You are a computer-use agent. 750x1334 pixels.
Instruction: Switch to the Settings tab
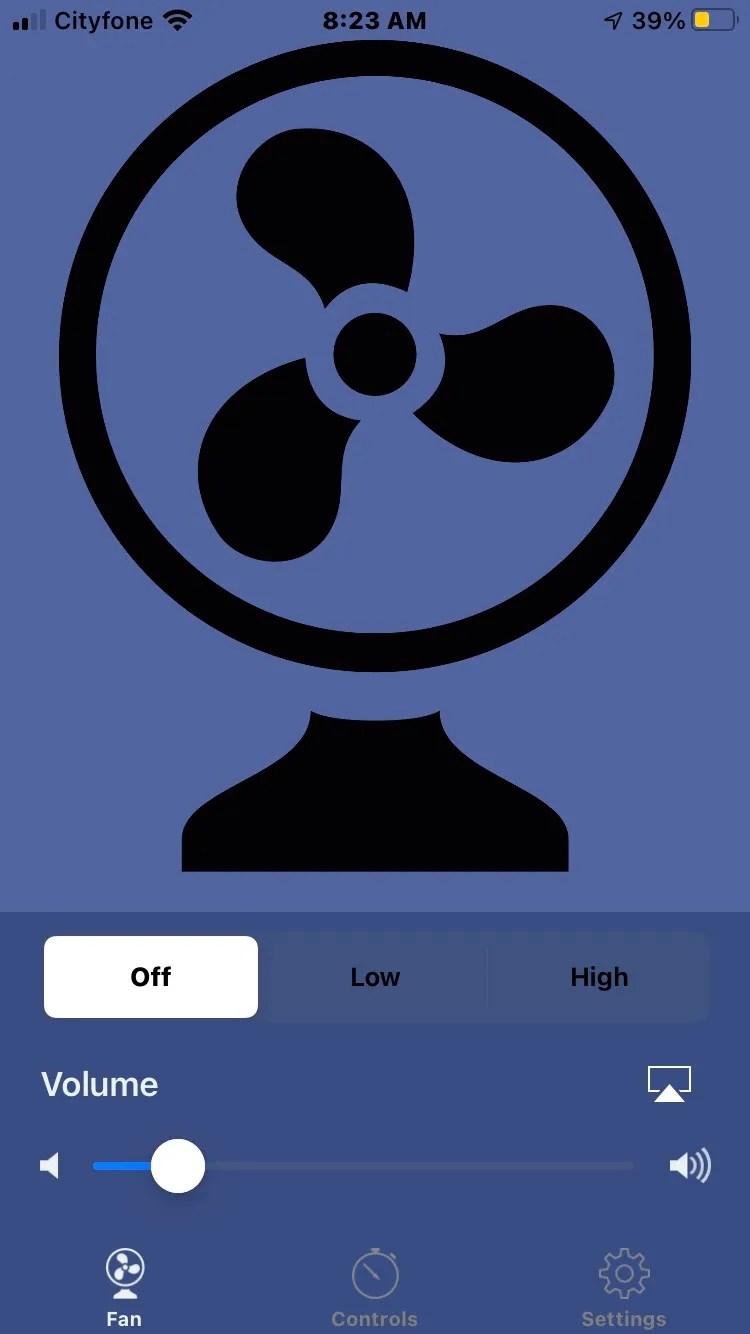623,1285
